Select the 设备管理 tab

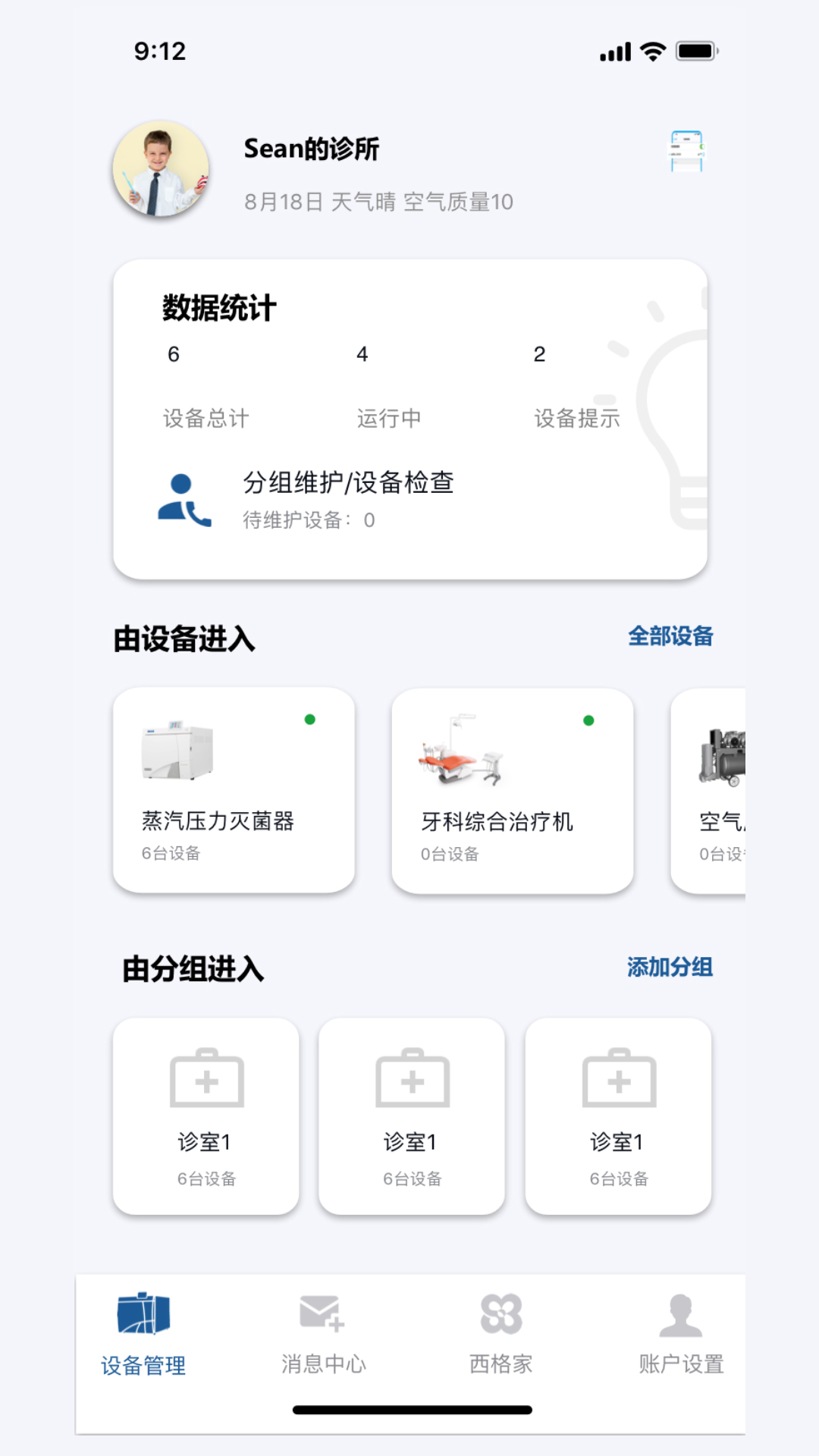pyautogui.click(x=143, y=1334)
